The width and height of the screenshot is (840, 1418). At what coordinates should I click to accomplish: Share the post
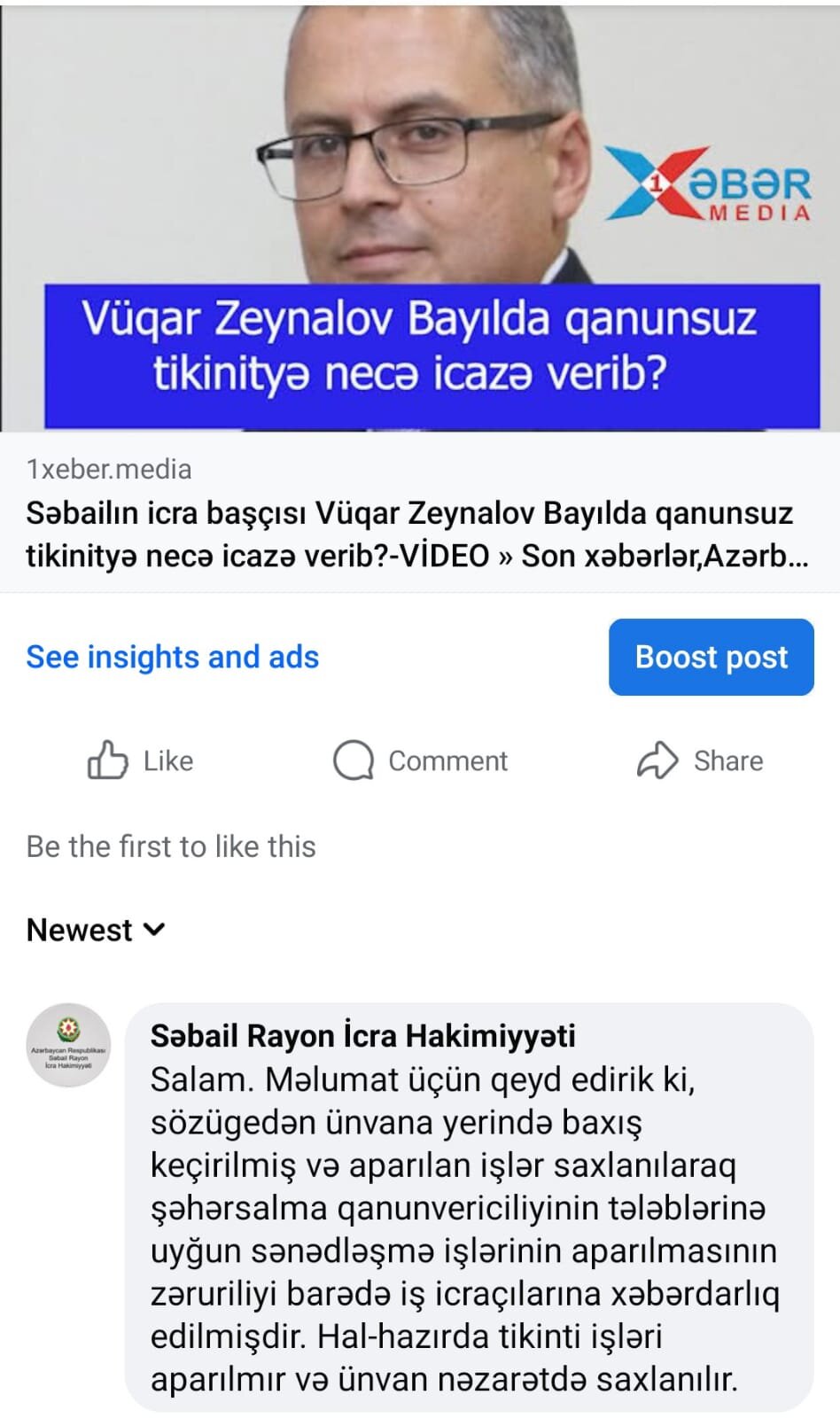point(700,760)
